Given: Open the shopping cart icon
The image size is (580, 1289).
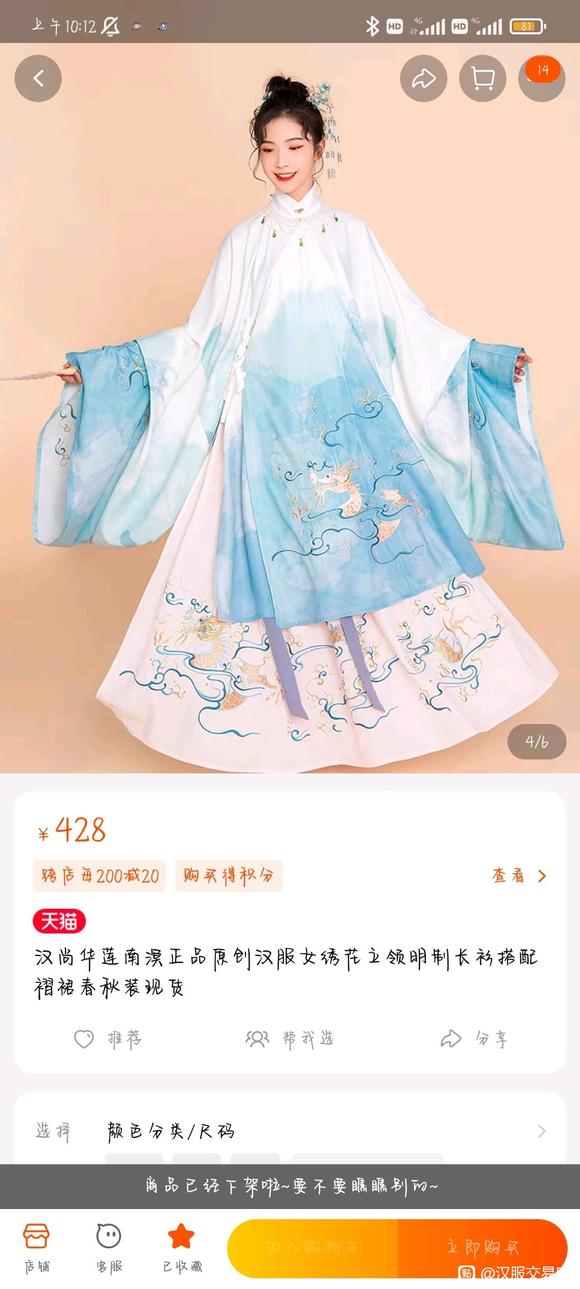Looking at the screenshot, I should [482, 79].
